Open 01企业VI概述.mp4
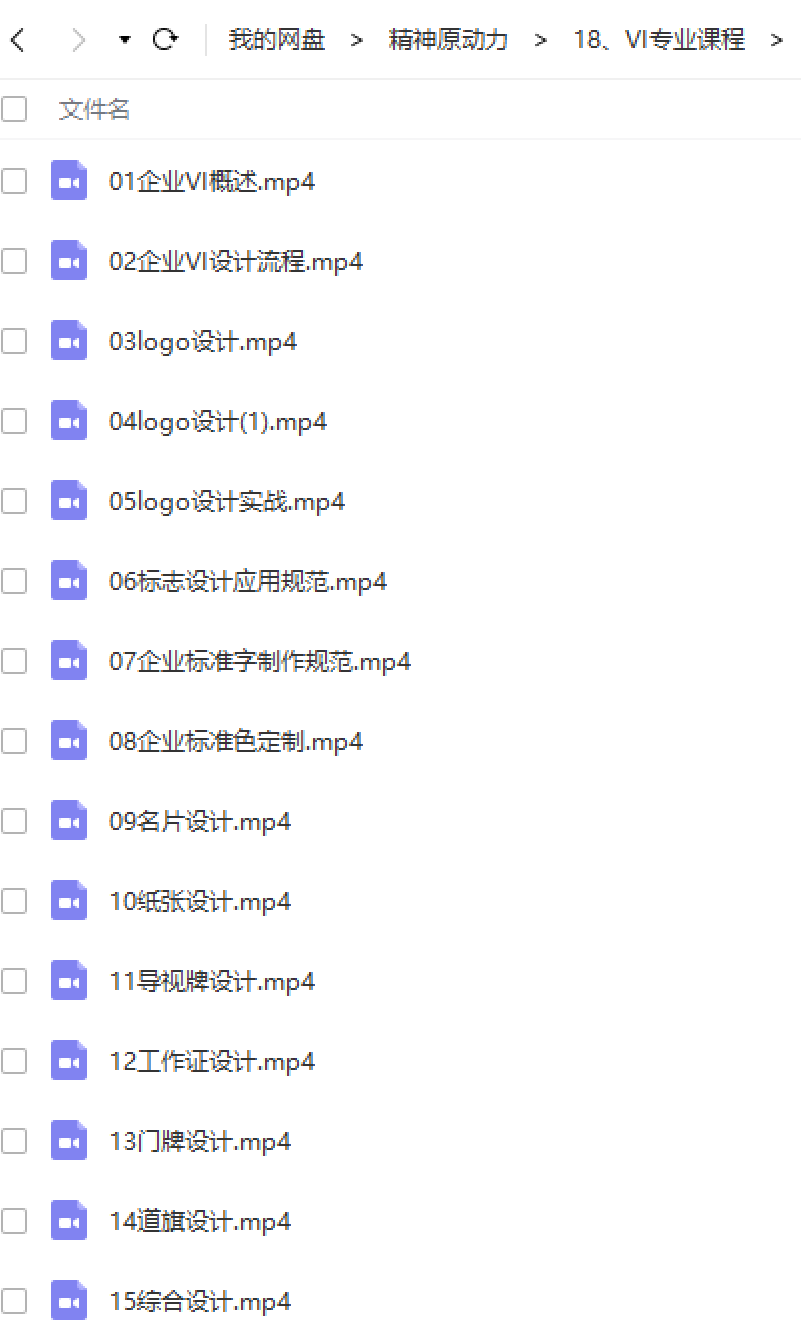 click(x=212, y=182)
